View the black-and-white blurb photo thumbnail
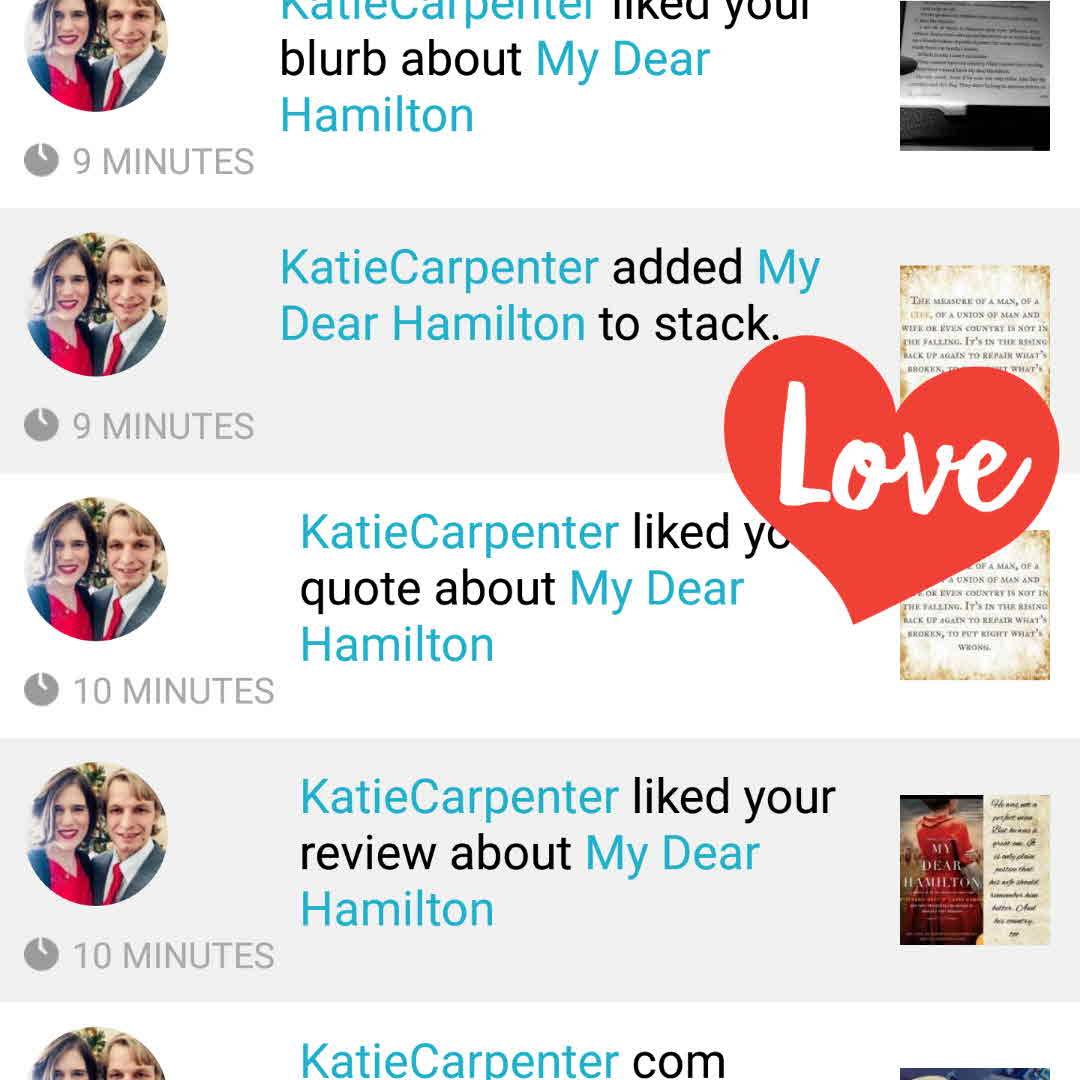 [x=974, y=75]
